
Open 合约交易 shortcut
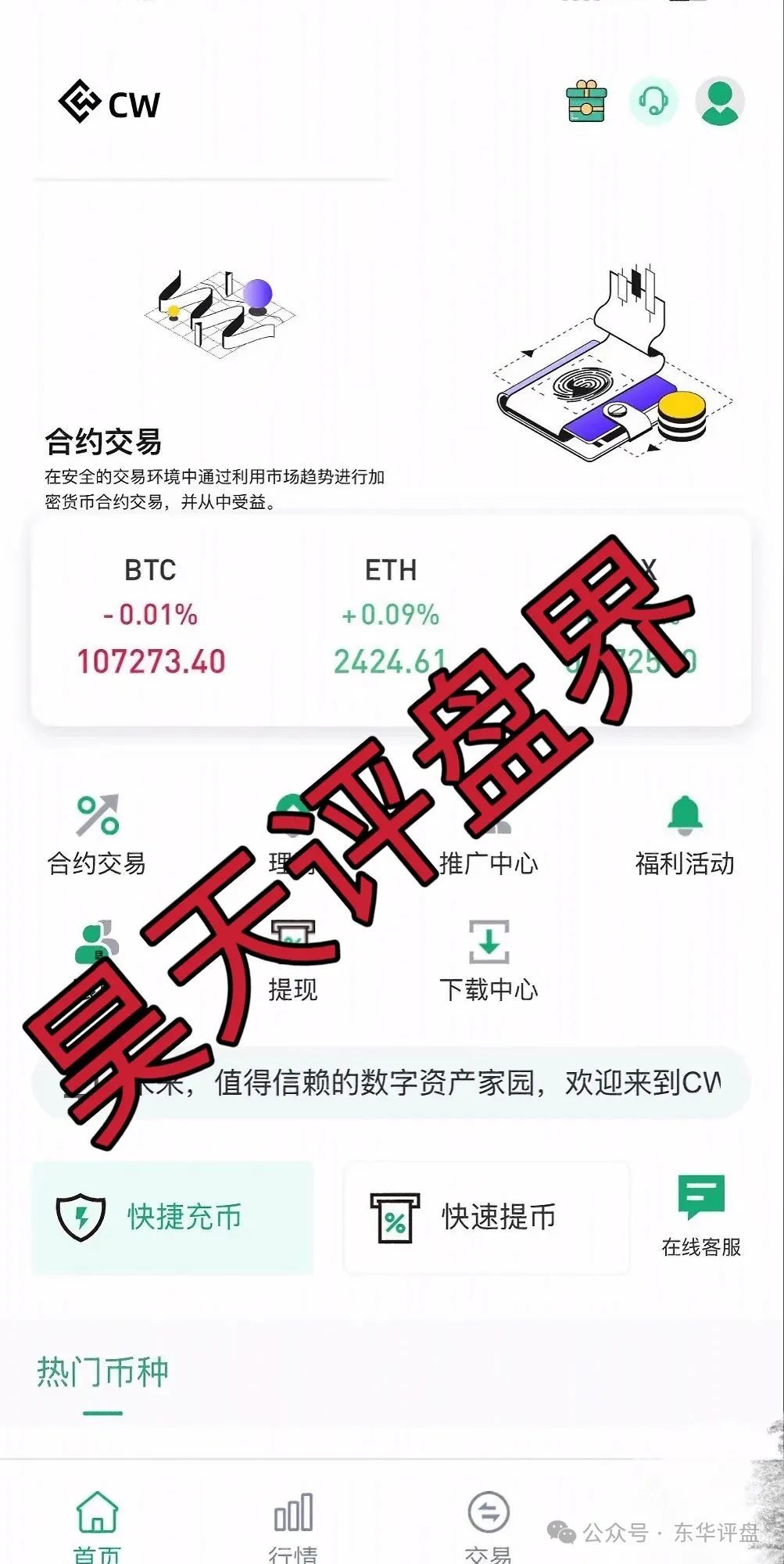[97, 835]
